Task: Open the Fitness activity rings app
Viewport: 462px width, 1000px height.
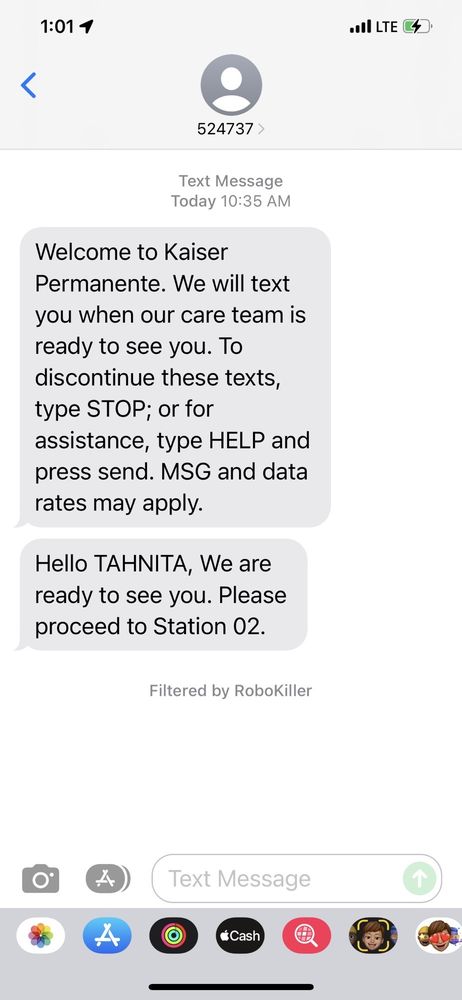Action: 174,936
